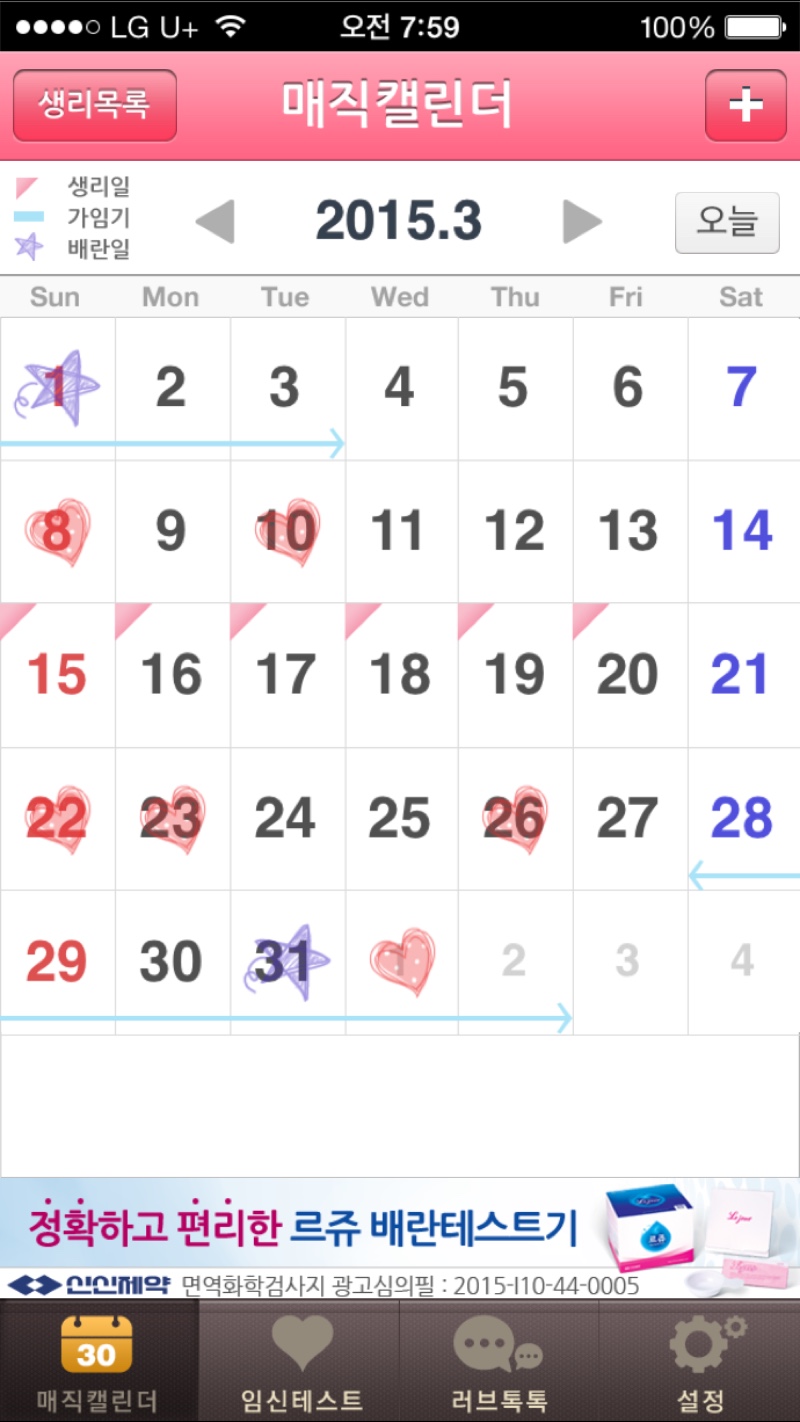Go to the next month
This screenshot has width=800, height=1422.
(582, 221)
